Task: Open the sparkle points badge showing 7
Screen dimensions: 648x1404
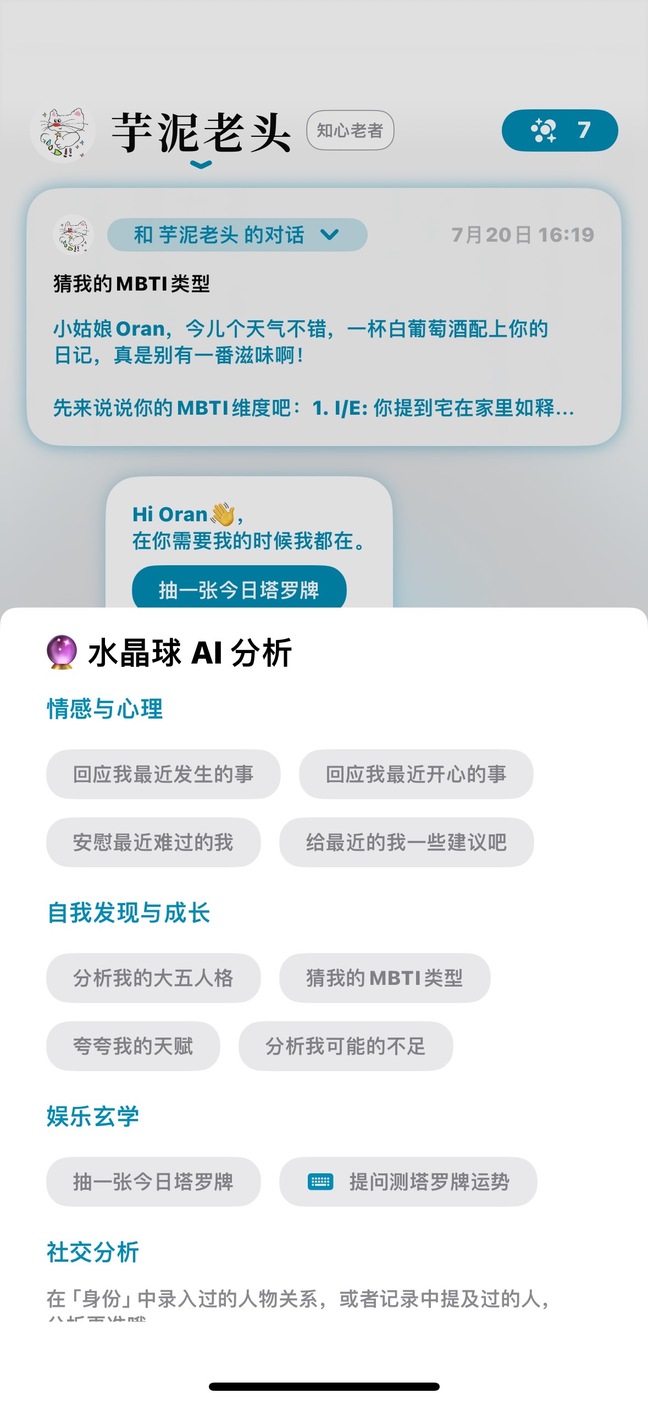Action: (x=559, y=130)
